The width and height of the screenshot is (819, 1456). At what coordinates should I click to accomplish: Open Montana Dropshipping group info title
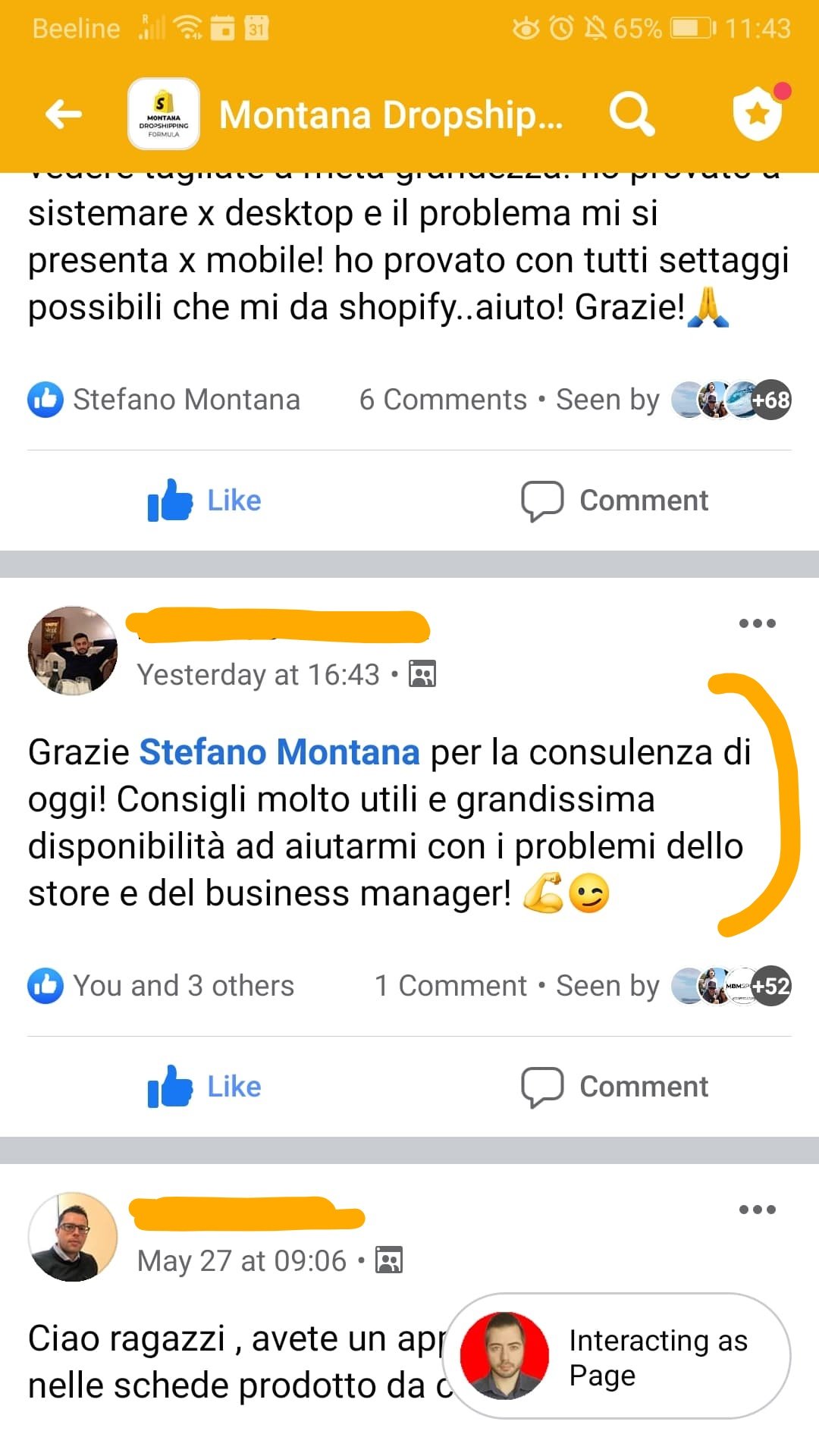tap(390, 115)
